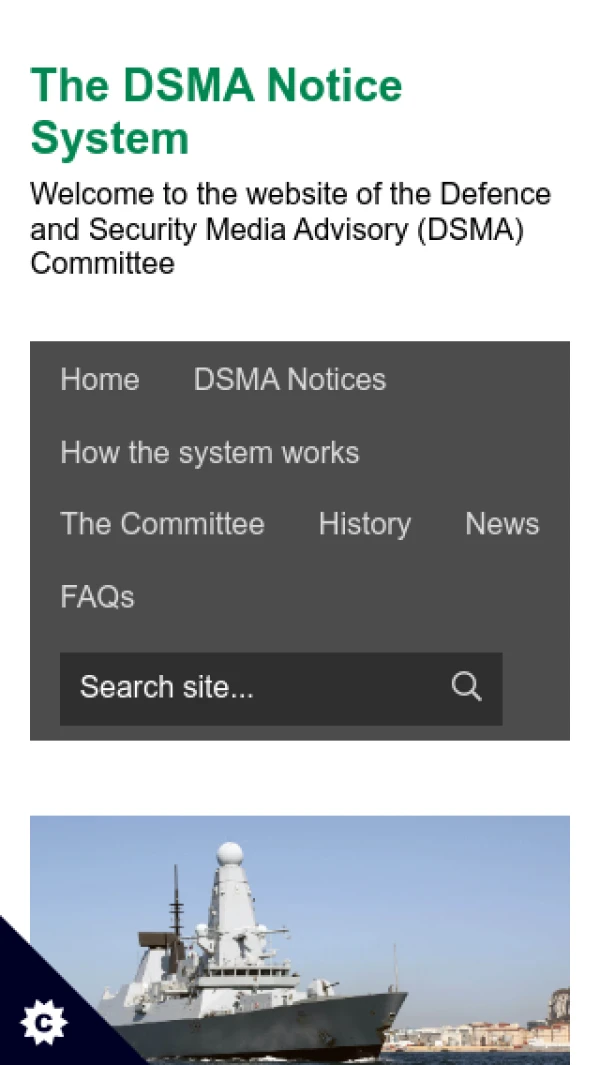Go to the News section
This screenshot has width=600, height=1065.
[x=501, y=524]
